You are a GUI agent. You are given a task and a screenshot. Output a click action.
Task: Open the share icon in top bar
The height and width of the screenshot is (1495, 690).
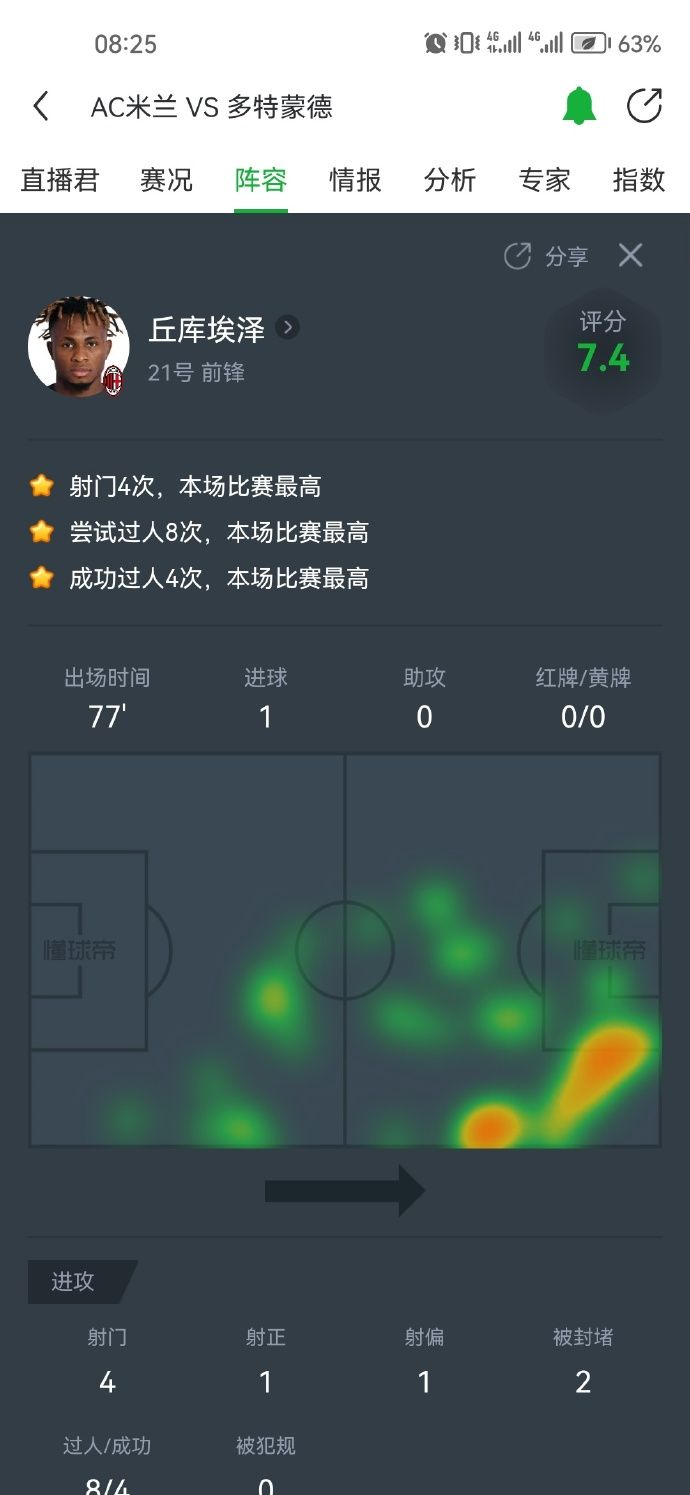tap(645, 106)
